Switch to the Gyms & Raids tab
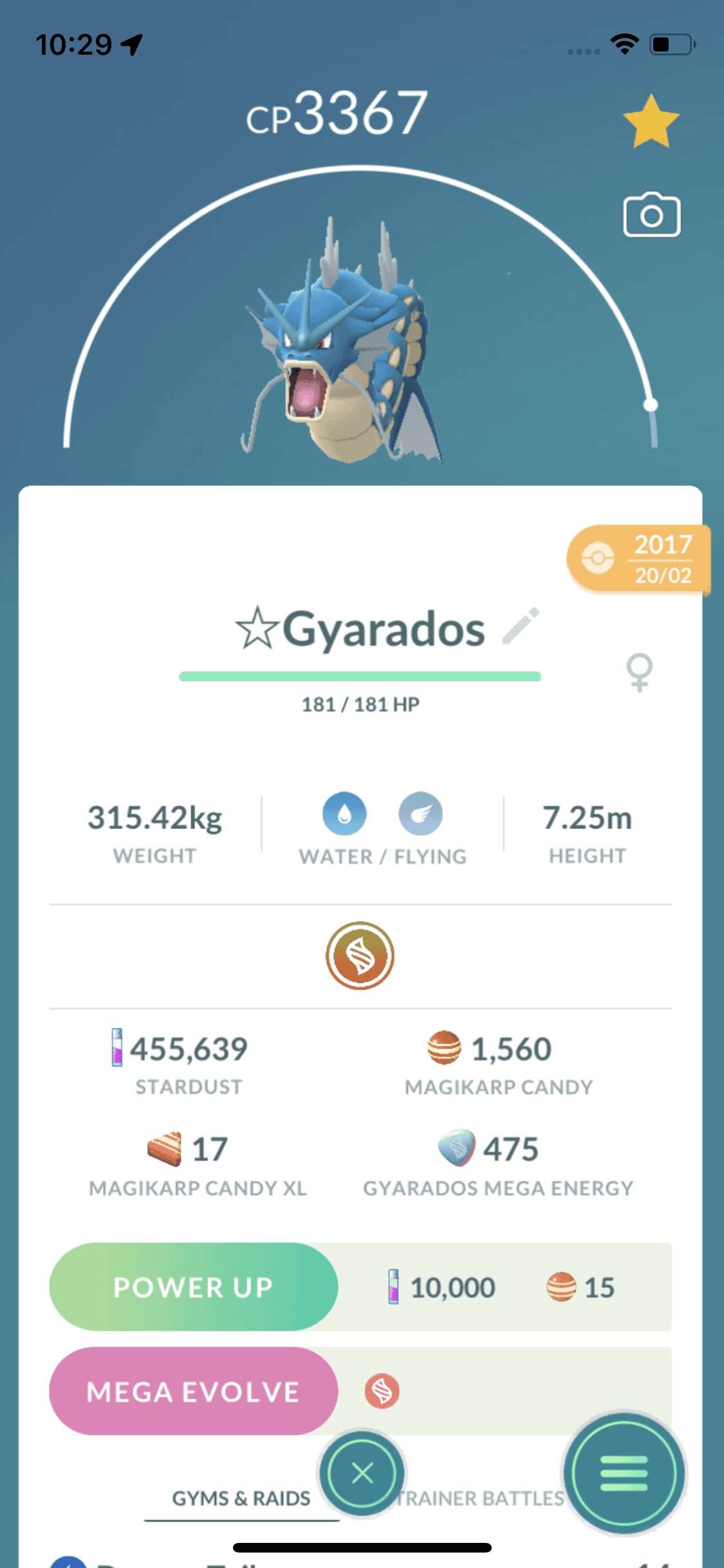This screenshot has height=1568, width=724. pos(241,1498)
